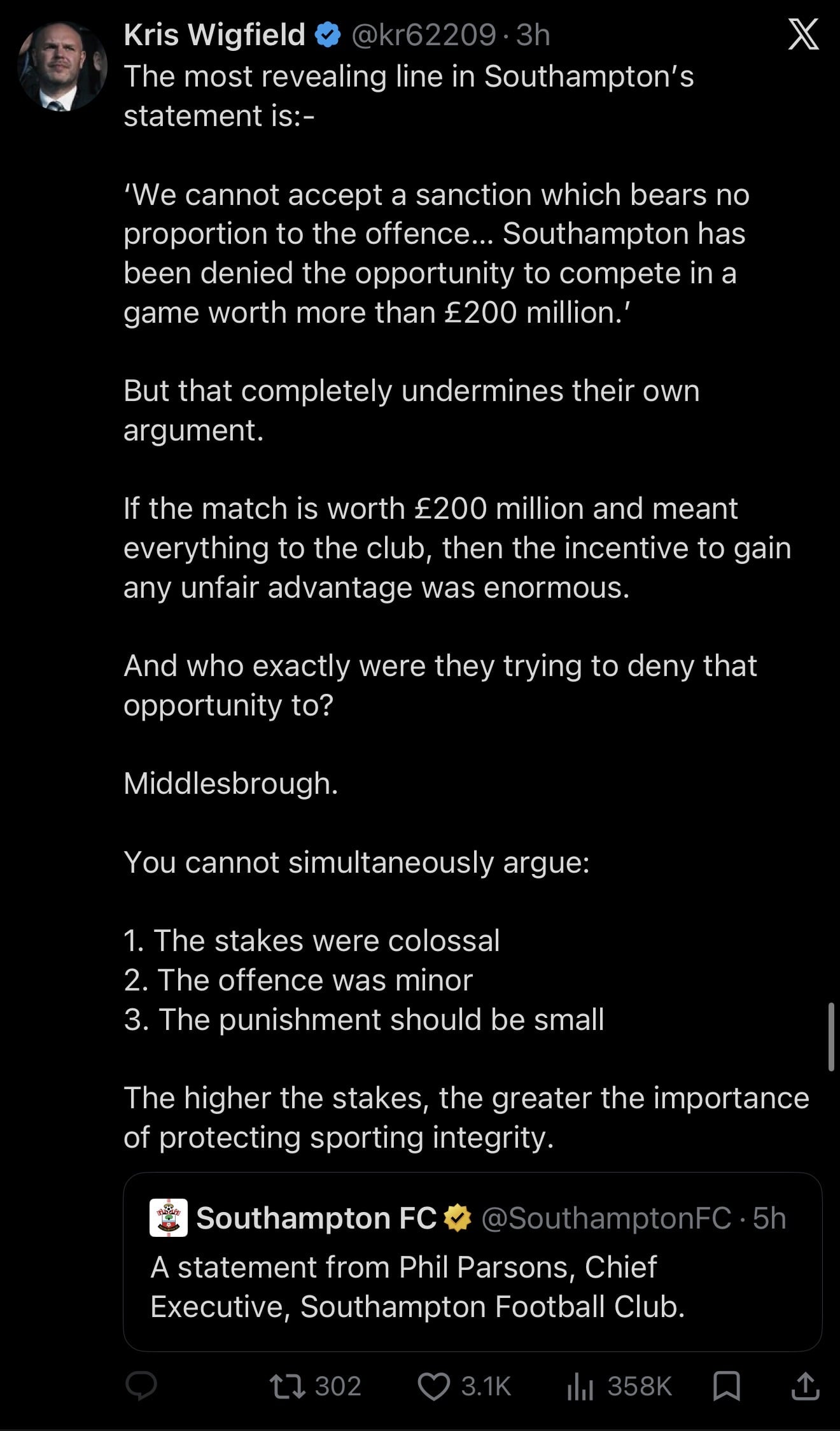Open the @kr62209 handle link
The width and height of the screenshot is (840, 1431).
pos(423,35)
